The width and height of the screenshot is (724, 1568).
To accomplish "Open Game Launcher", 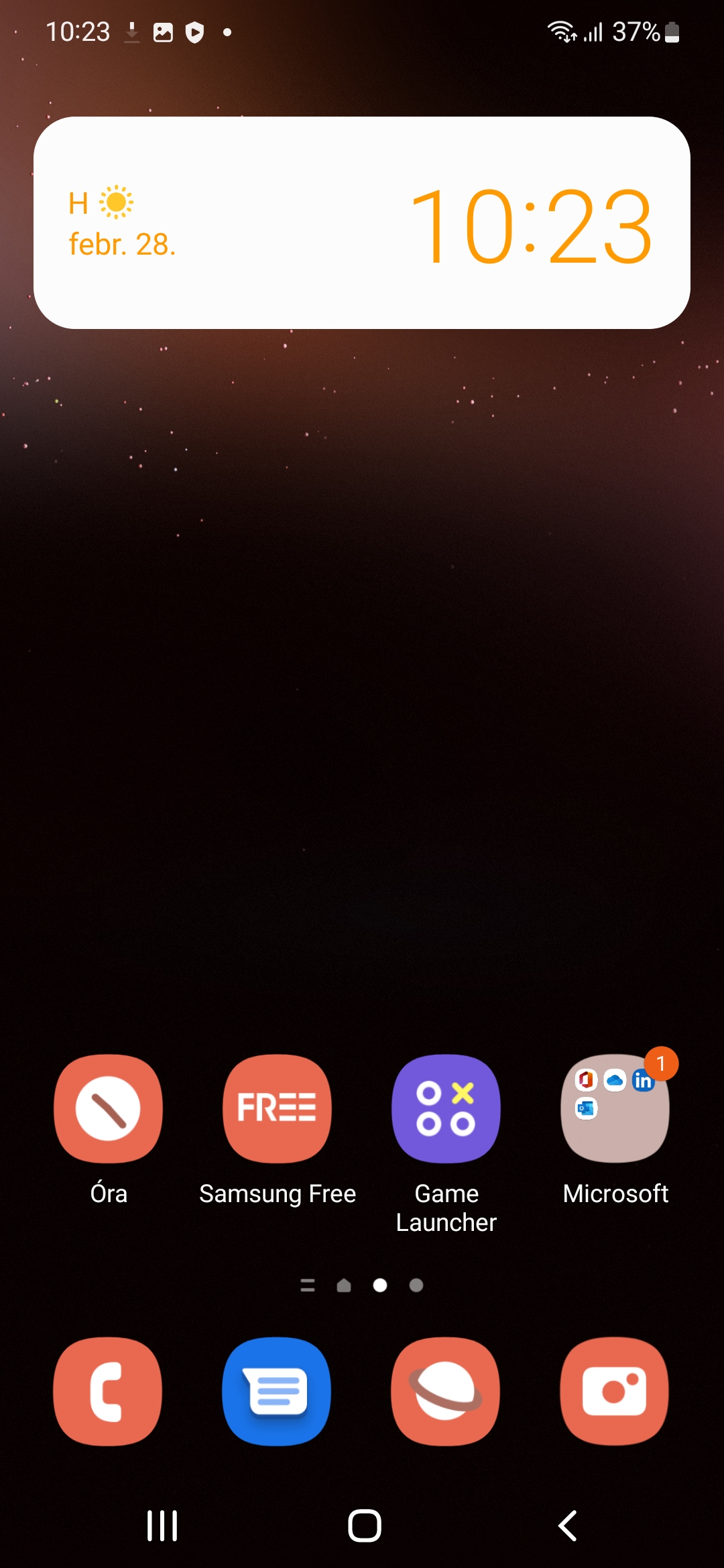I will pyautogui.click(x=446, y=1108).
